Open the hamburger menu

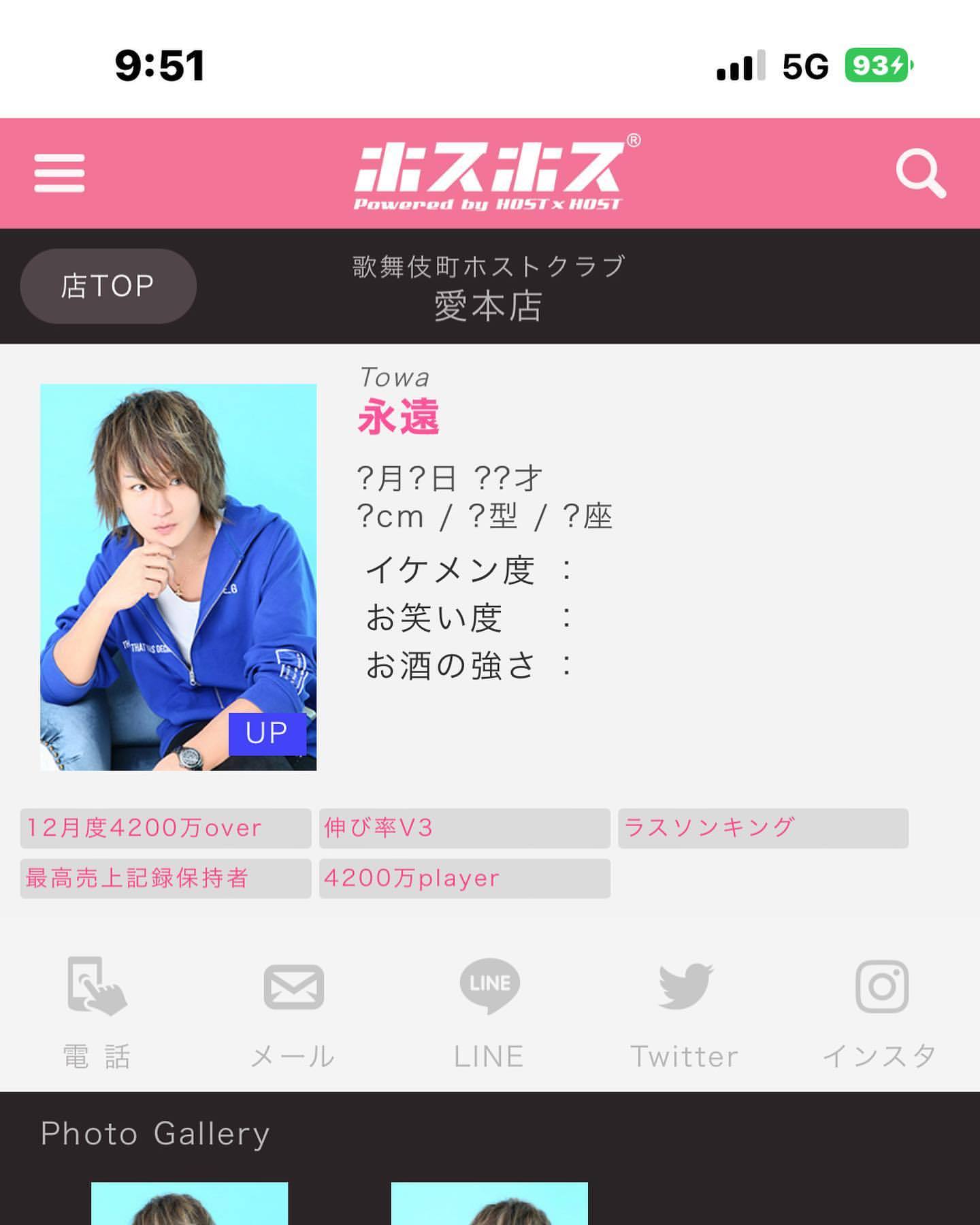60,173
